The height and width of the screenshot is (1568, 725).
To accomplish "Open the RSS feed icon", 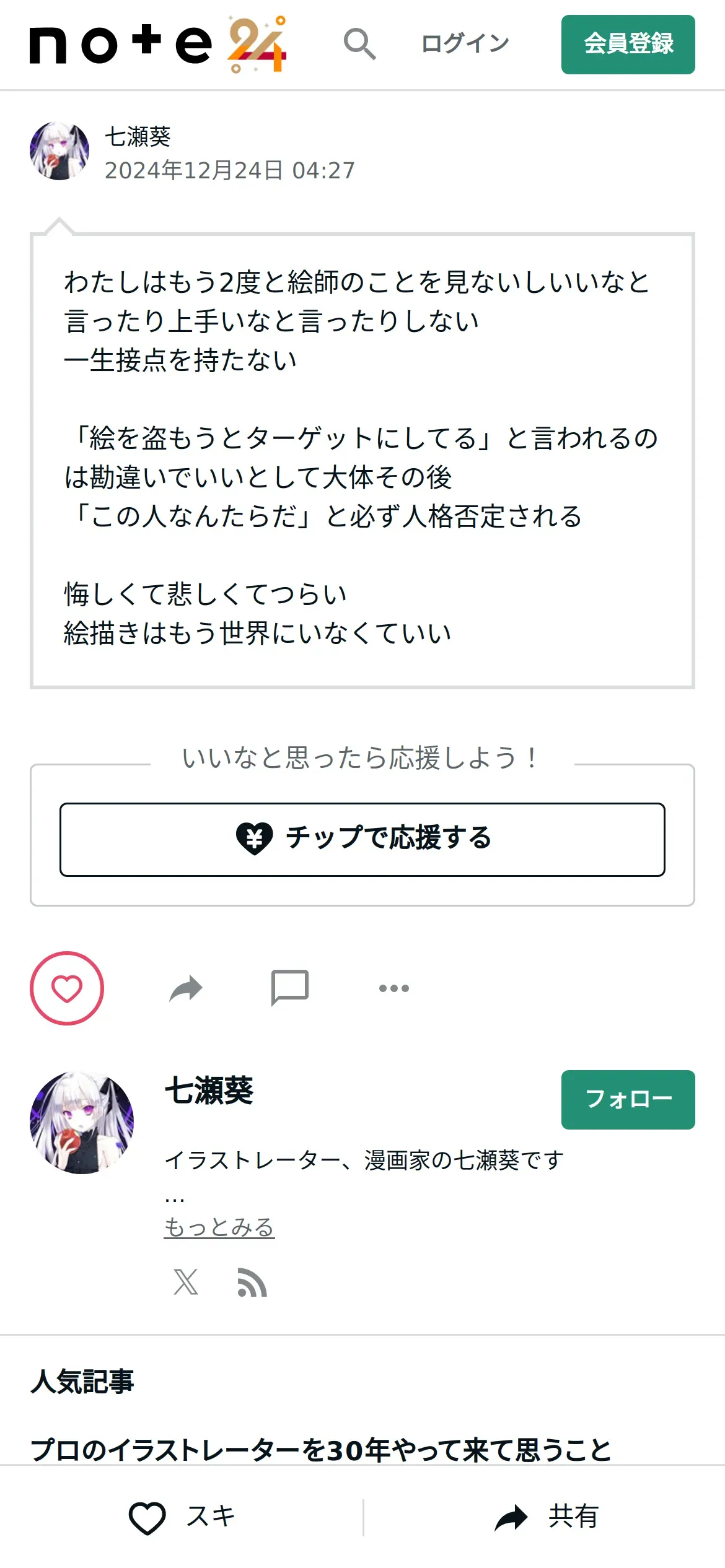I will coord(252,1282).
